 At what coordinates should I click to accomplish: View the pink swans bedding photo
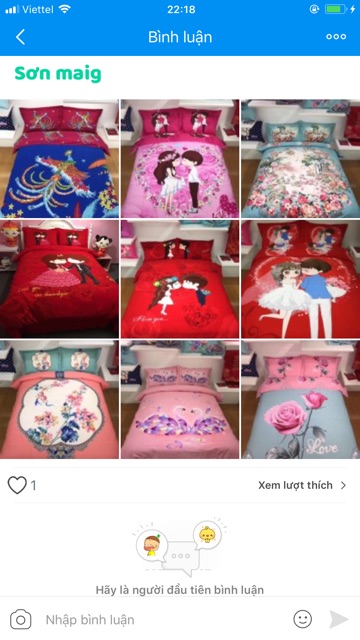pos(180,399)
